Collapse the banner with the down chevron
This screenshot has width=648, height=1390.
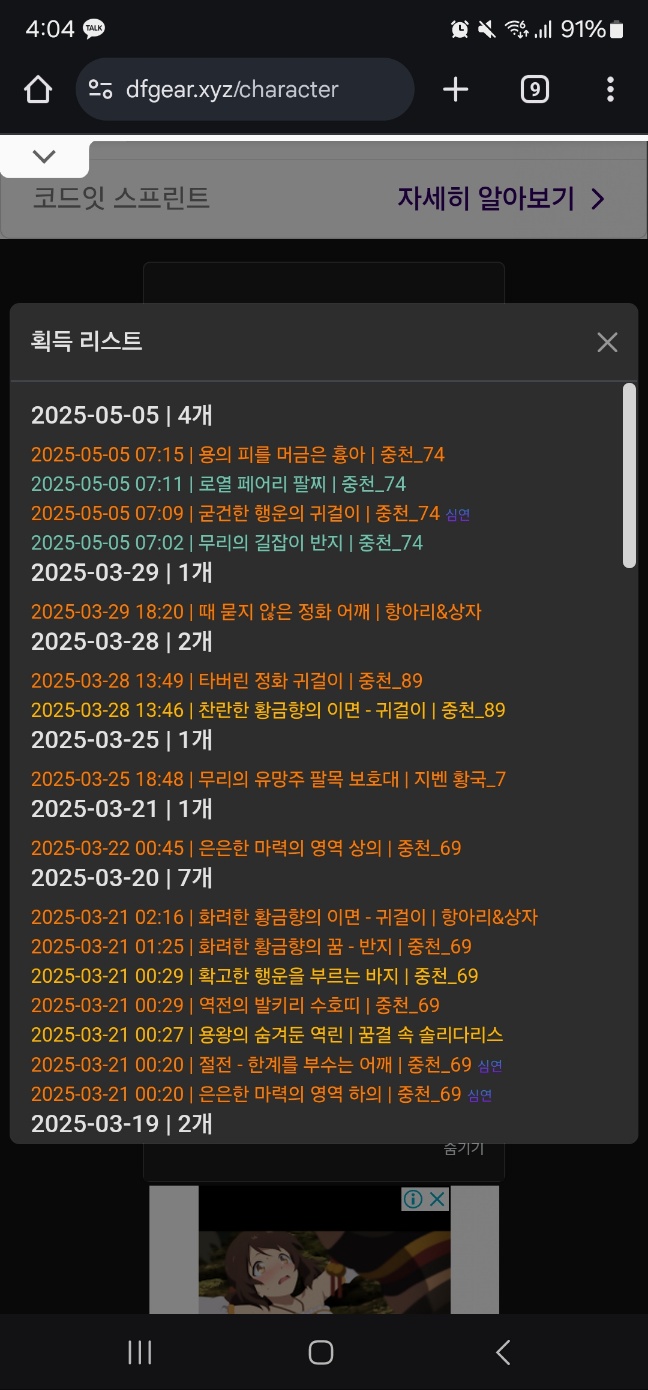(x=44, y=157)
